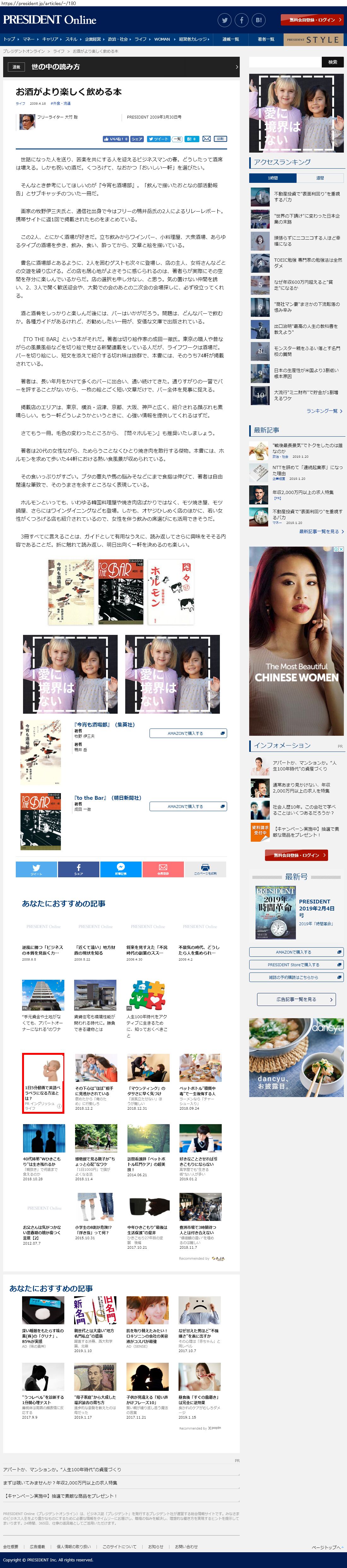Tap PRESIDENT Storeで購入する button
Viewport: 347px width, 1568px height.
pyautogui.click(x=296, y=965)
